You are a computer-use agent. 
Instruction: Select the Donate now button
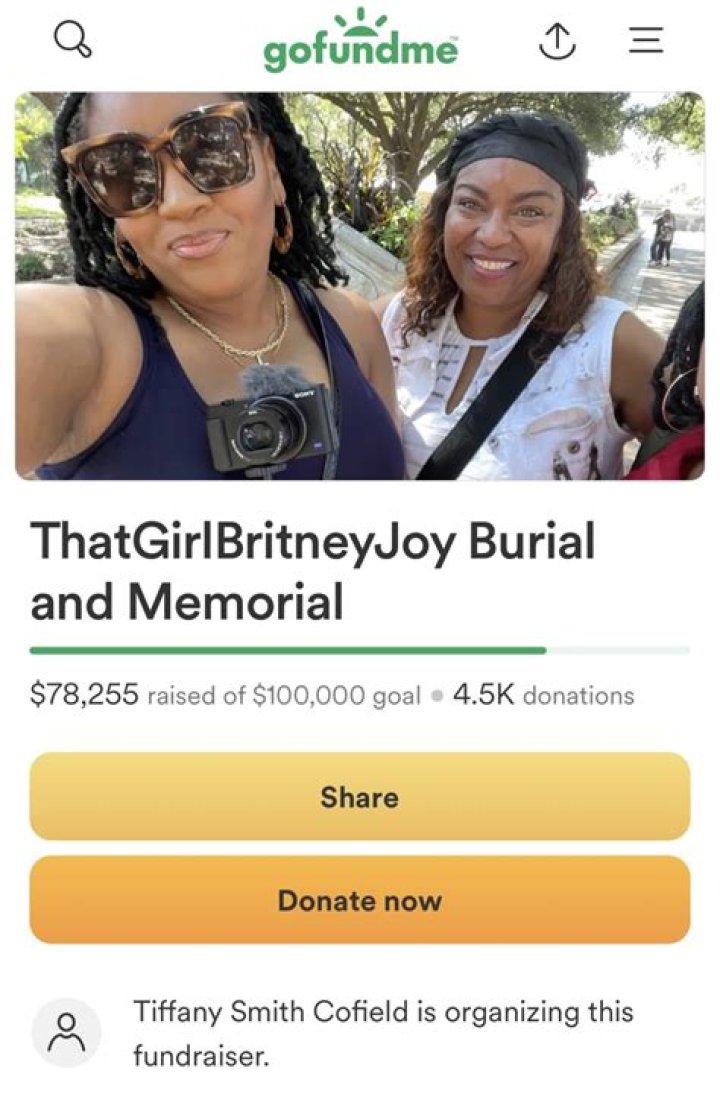(360, 900)
